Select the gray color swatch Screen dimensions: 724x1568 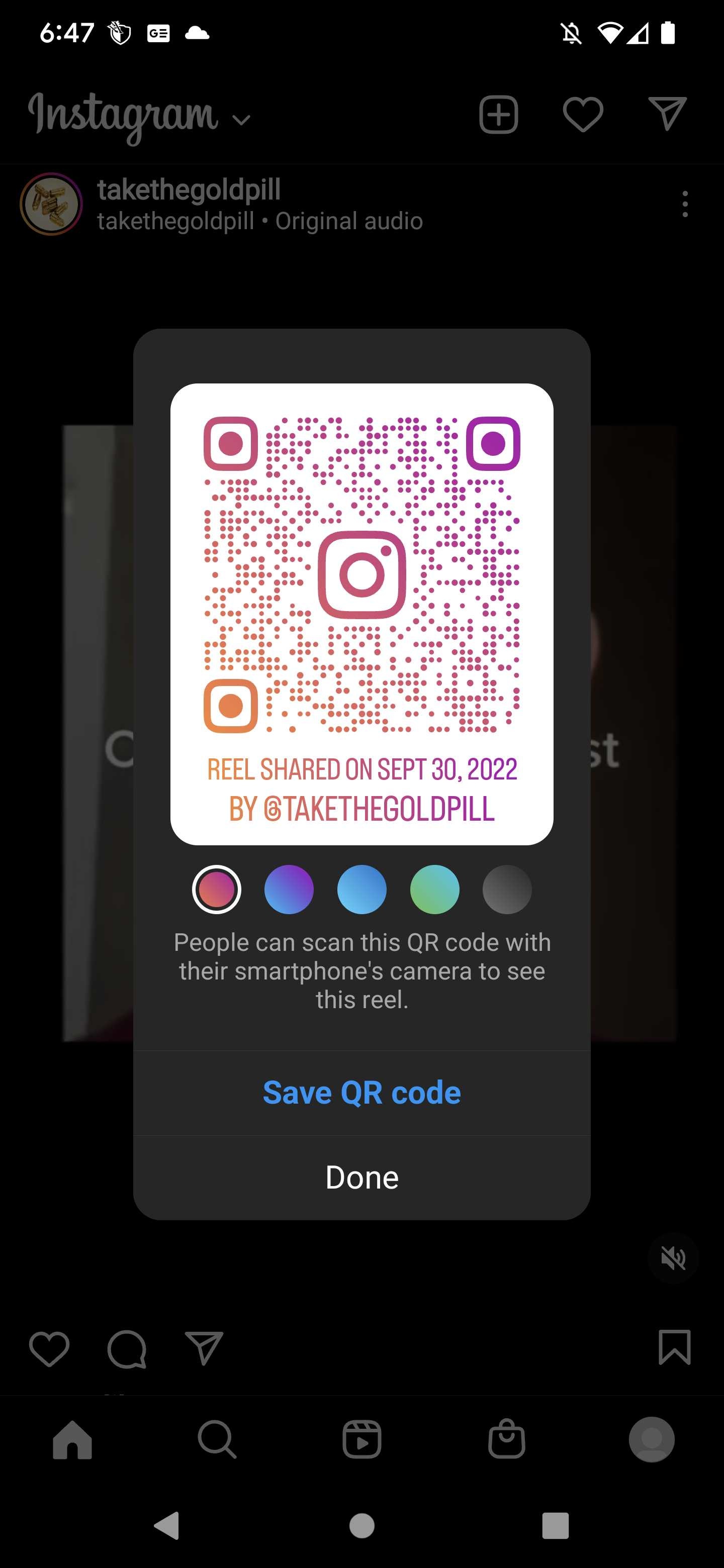coord(507,890)
